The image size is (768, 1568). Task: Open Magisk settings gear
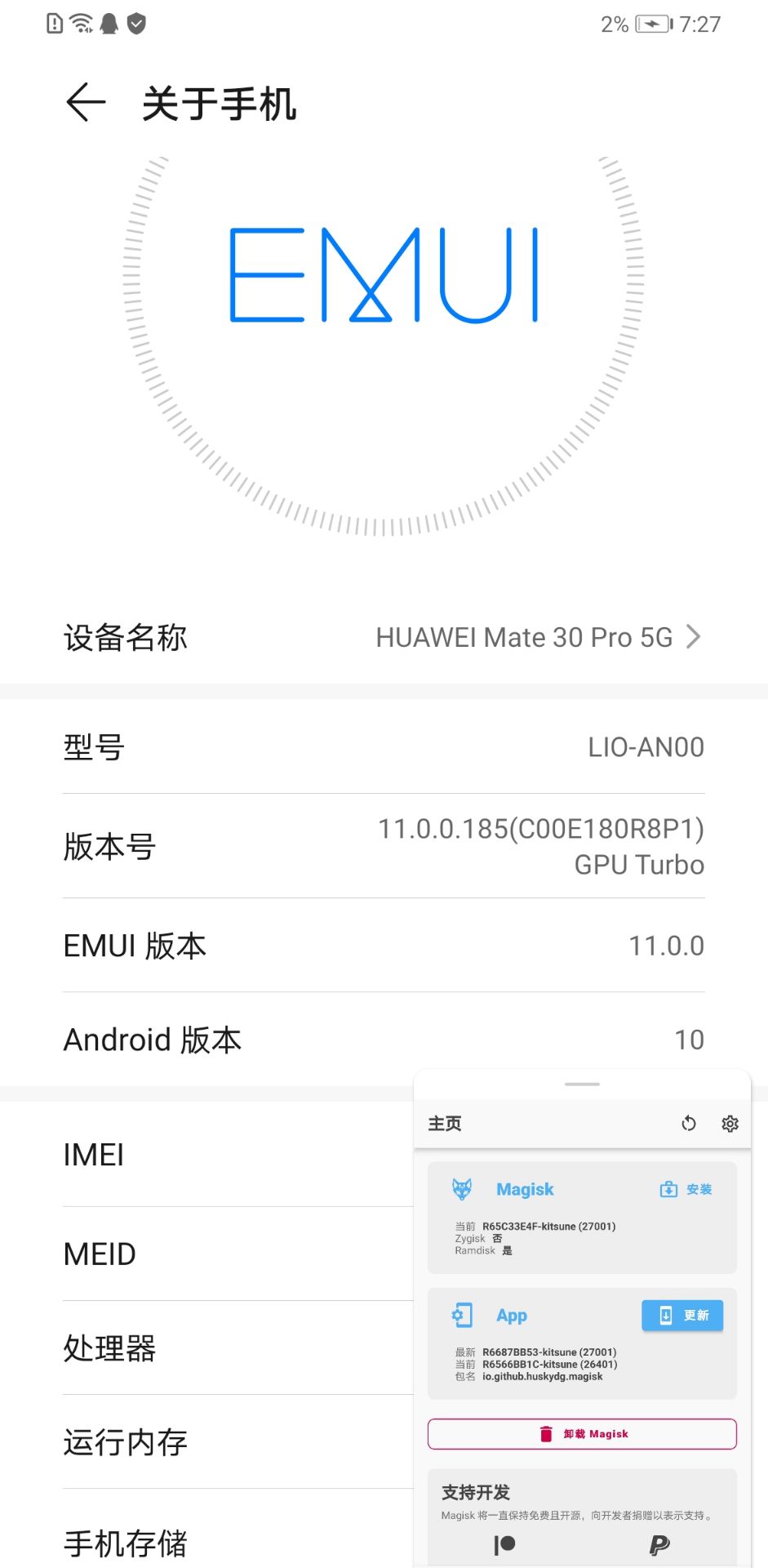click(730, 1124)
